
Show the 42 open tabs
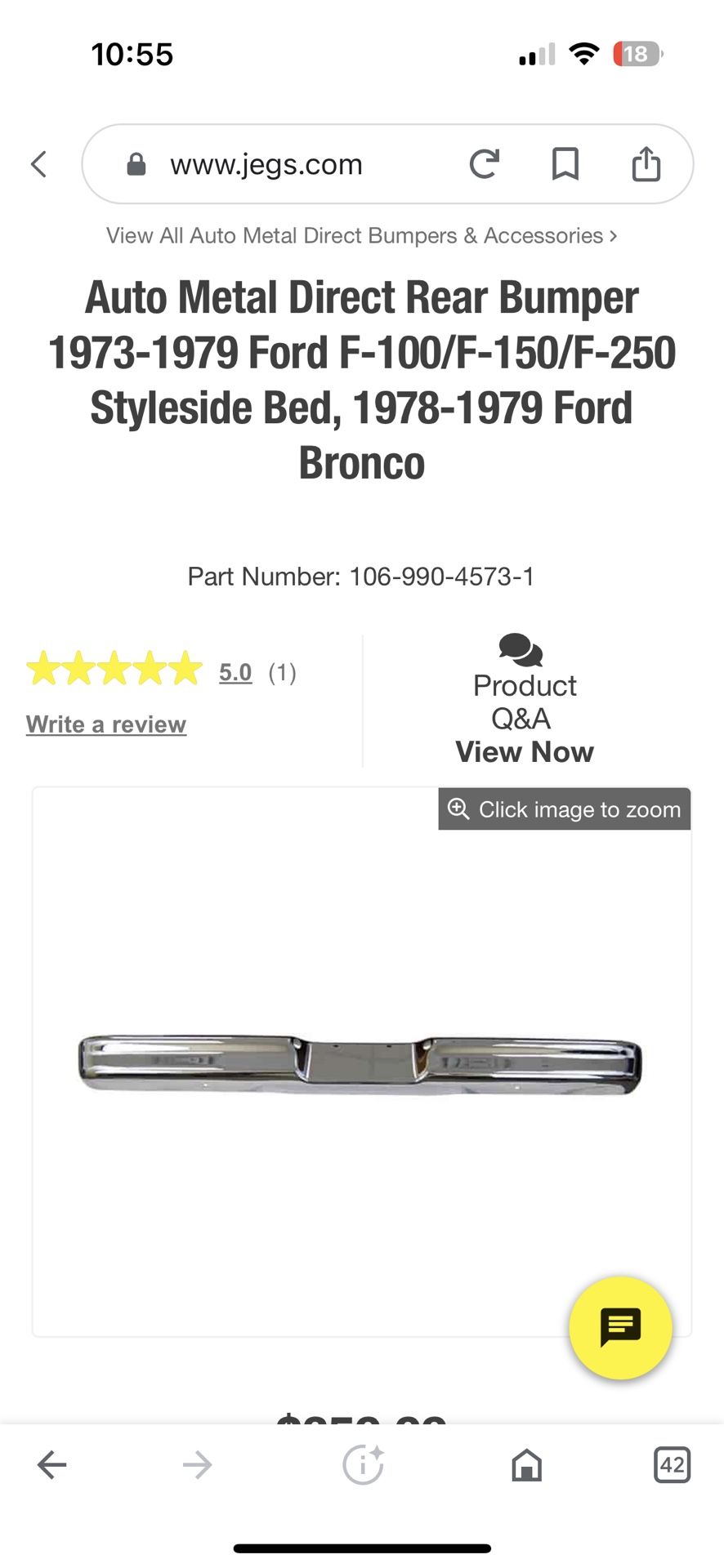(x=672, y=1465)
